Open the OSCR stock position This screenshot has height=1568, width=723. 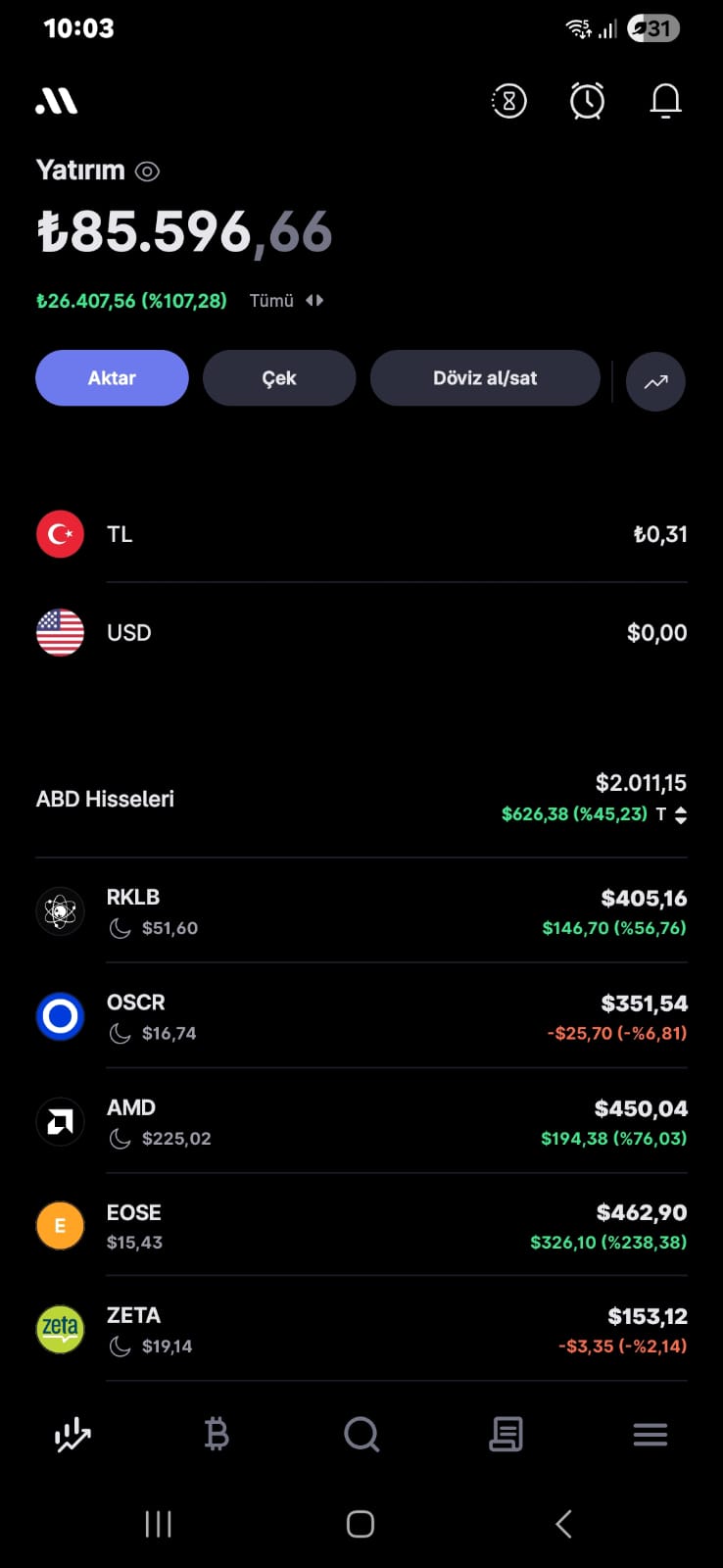[x=361, y=1016]
